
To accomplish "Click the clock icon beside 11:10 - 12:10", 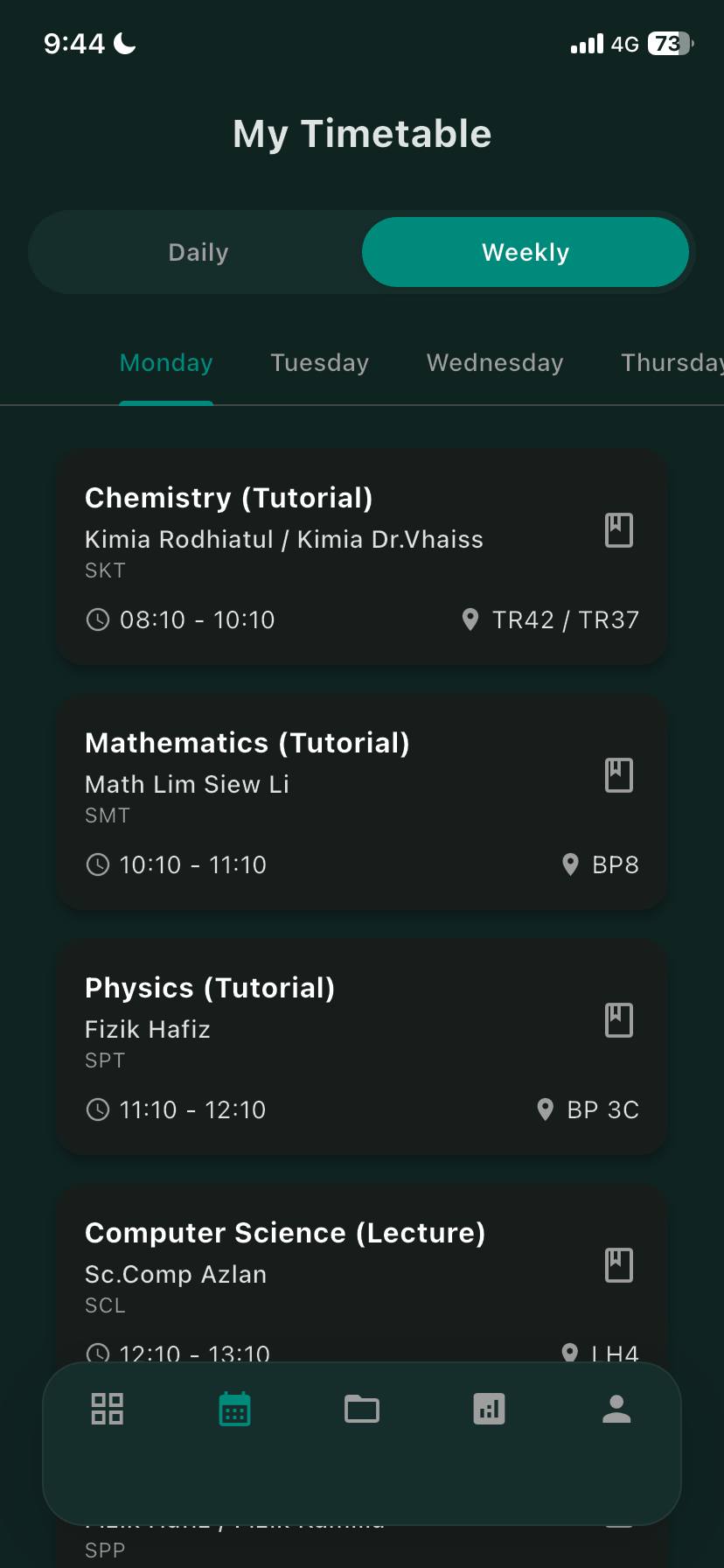I will click(x=97, y=1109).
